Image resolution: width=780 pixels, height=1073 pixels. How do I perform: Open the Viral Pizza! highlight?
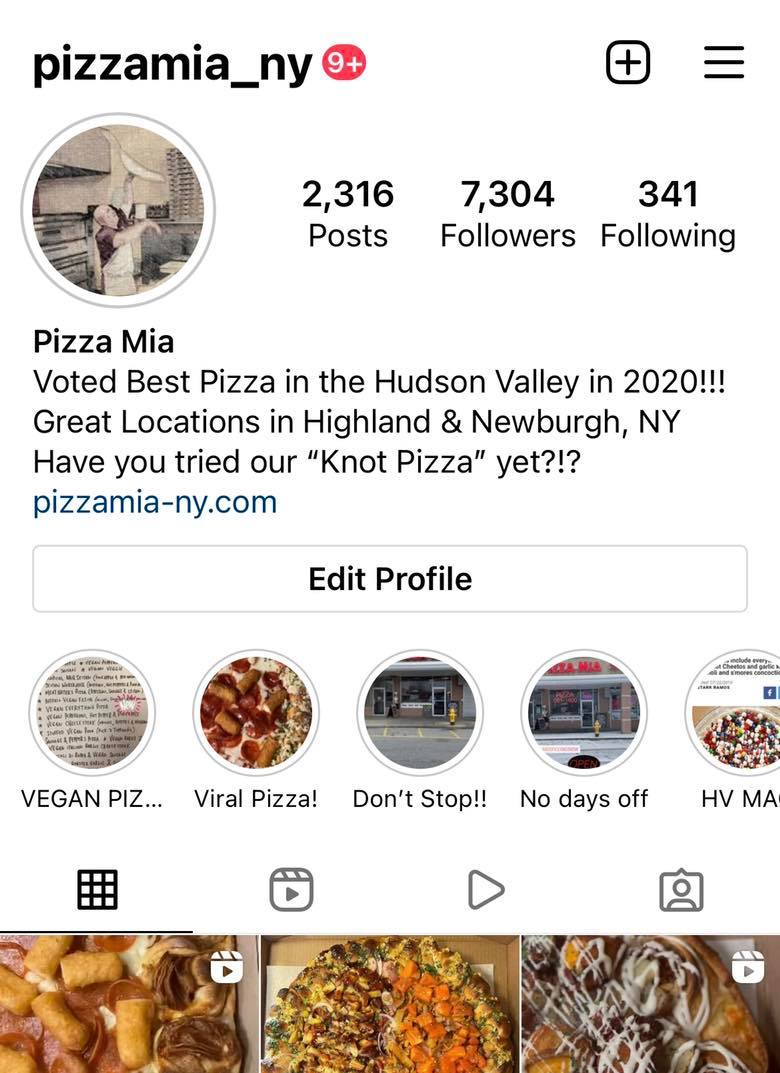(x=256, y=714)
